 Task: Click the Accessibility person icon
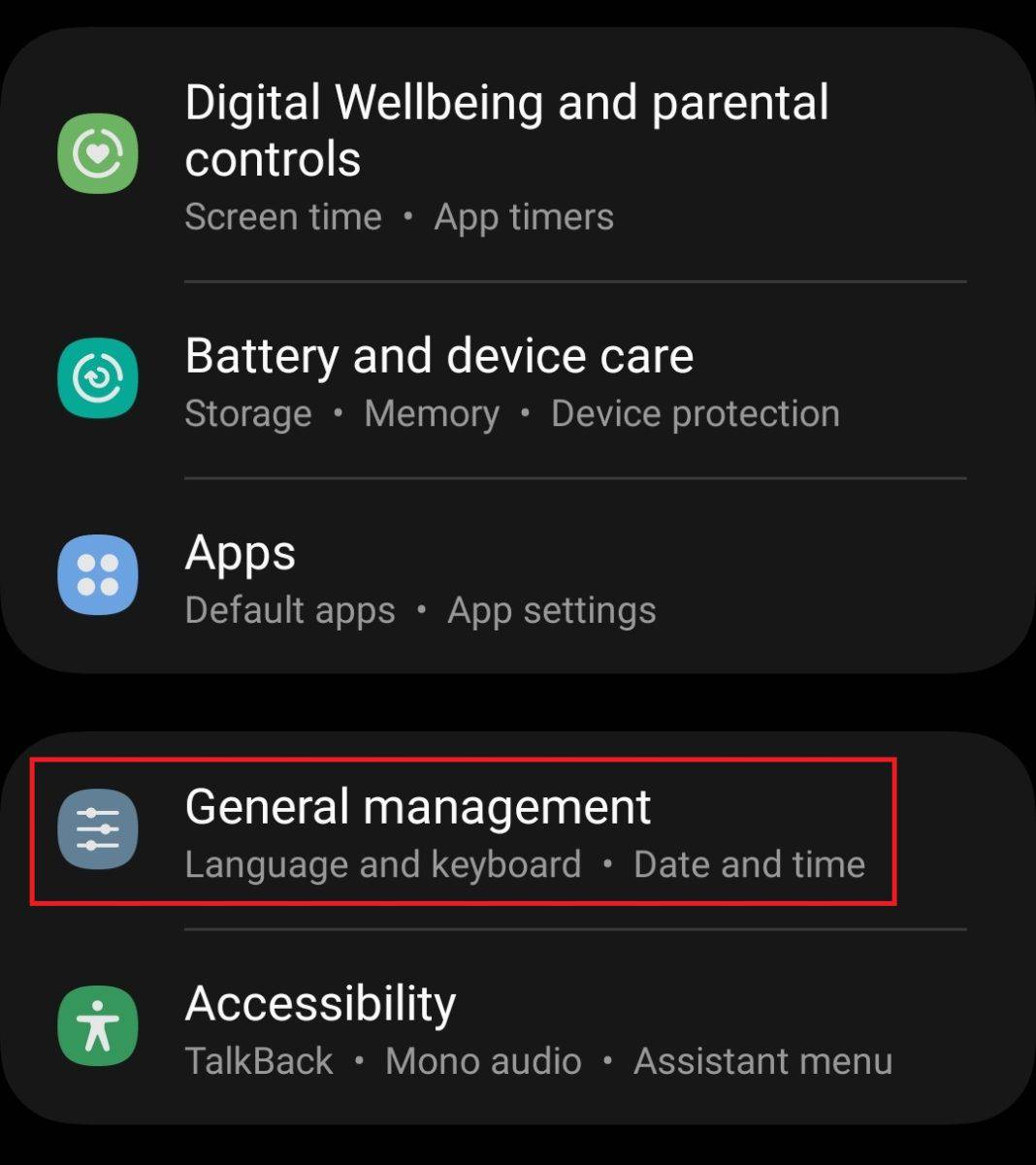tap(97, 1025)
